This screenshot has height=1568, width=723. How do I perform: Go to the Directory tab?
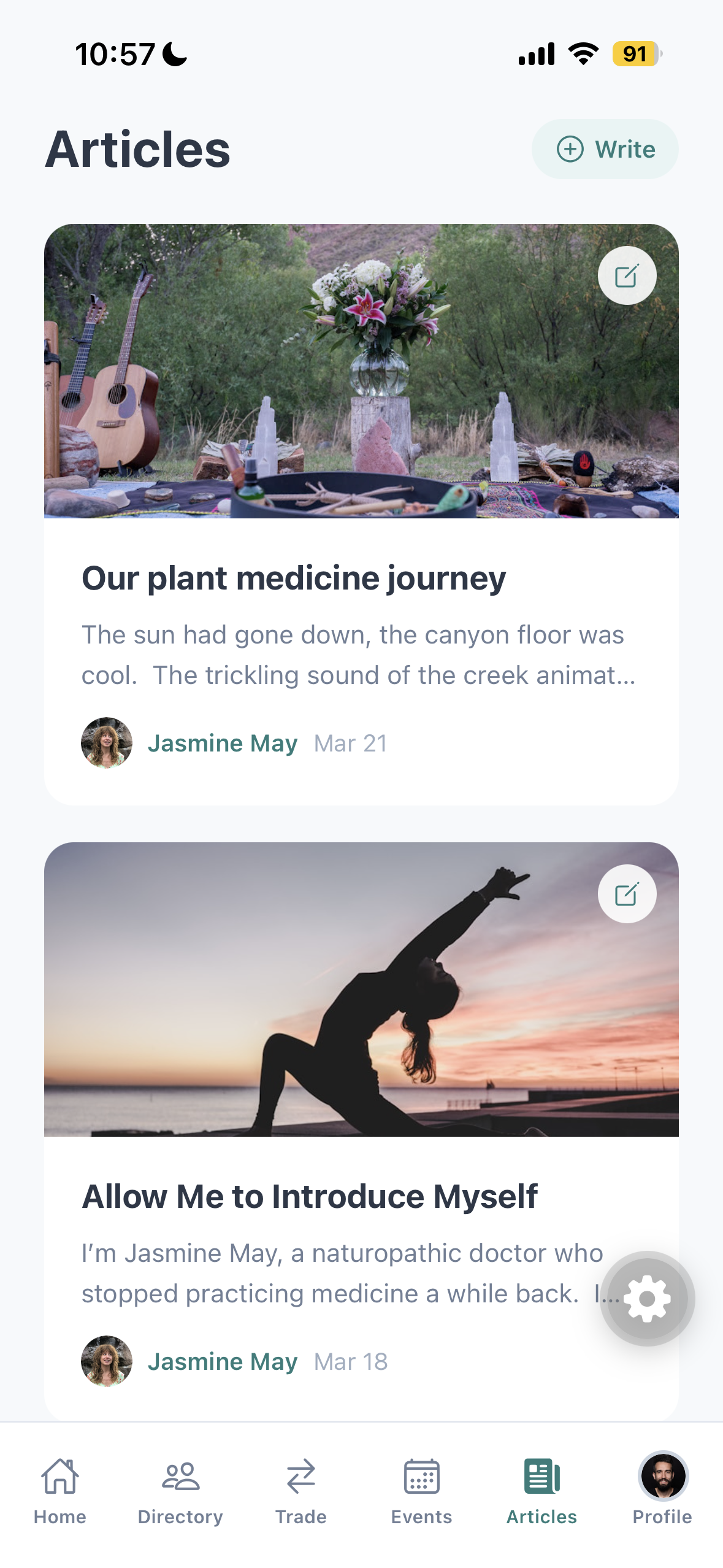coord(180,1491)
